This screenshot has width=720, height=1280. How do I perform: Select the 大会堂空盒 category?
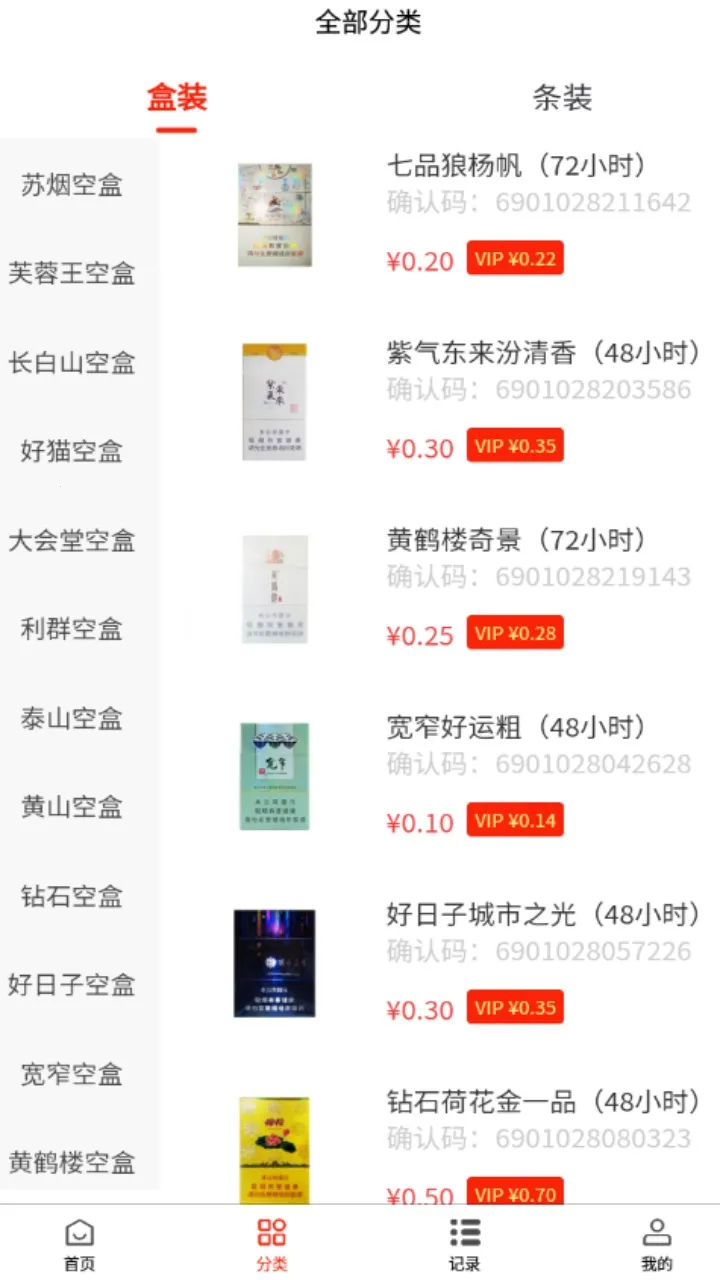point(72,541)
